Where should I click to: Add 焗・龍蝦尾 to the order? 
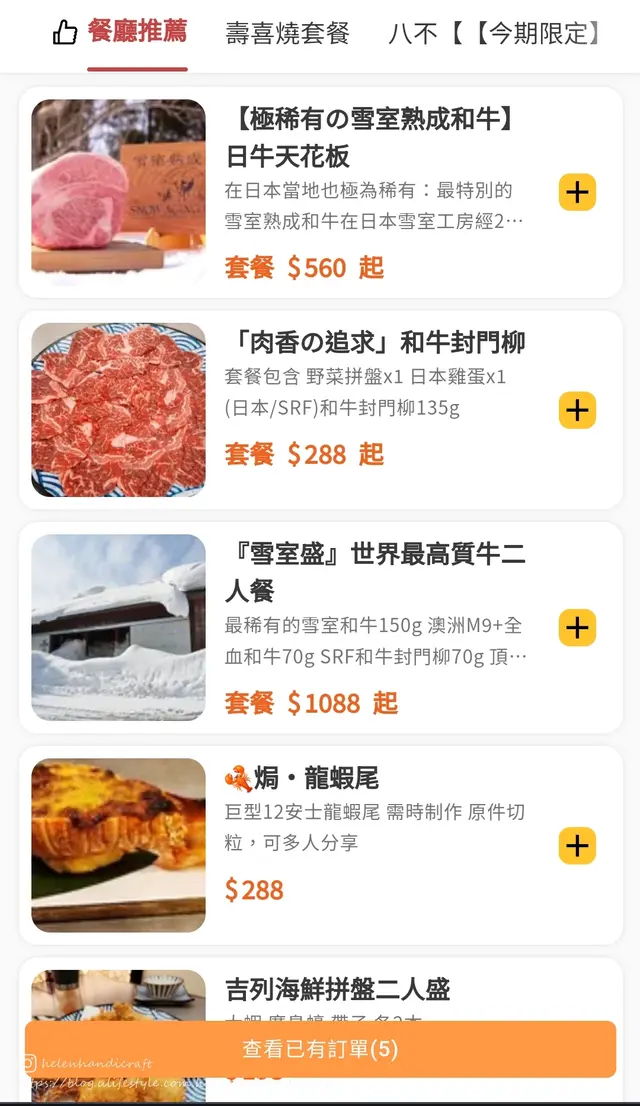(577, 846)
